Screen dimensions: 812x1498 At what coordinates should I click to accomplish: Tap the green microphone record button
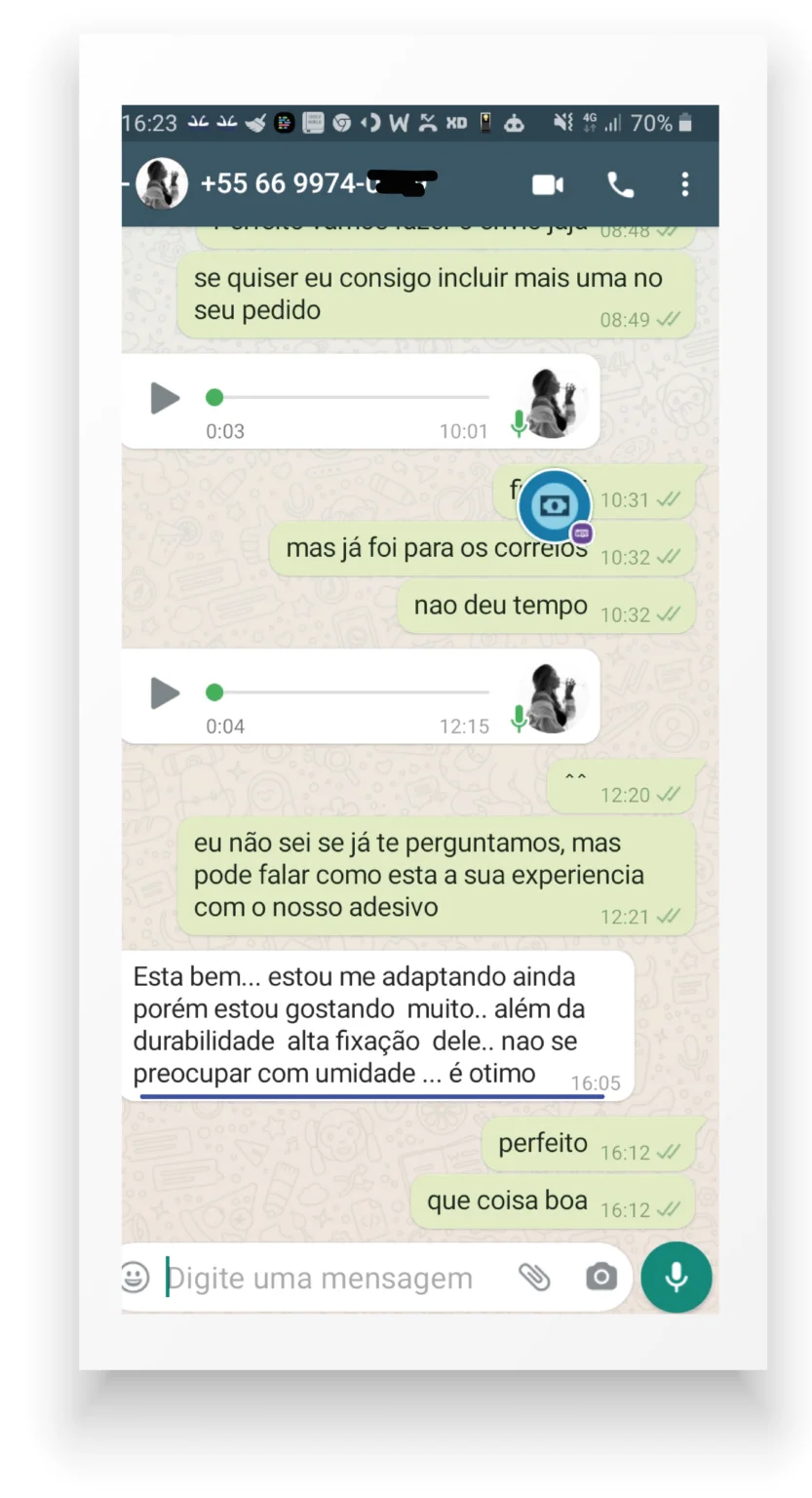tap(677, 1278)
